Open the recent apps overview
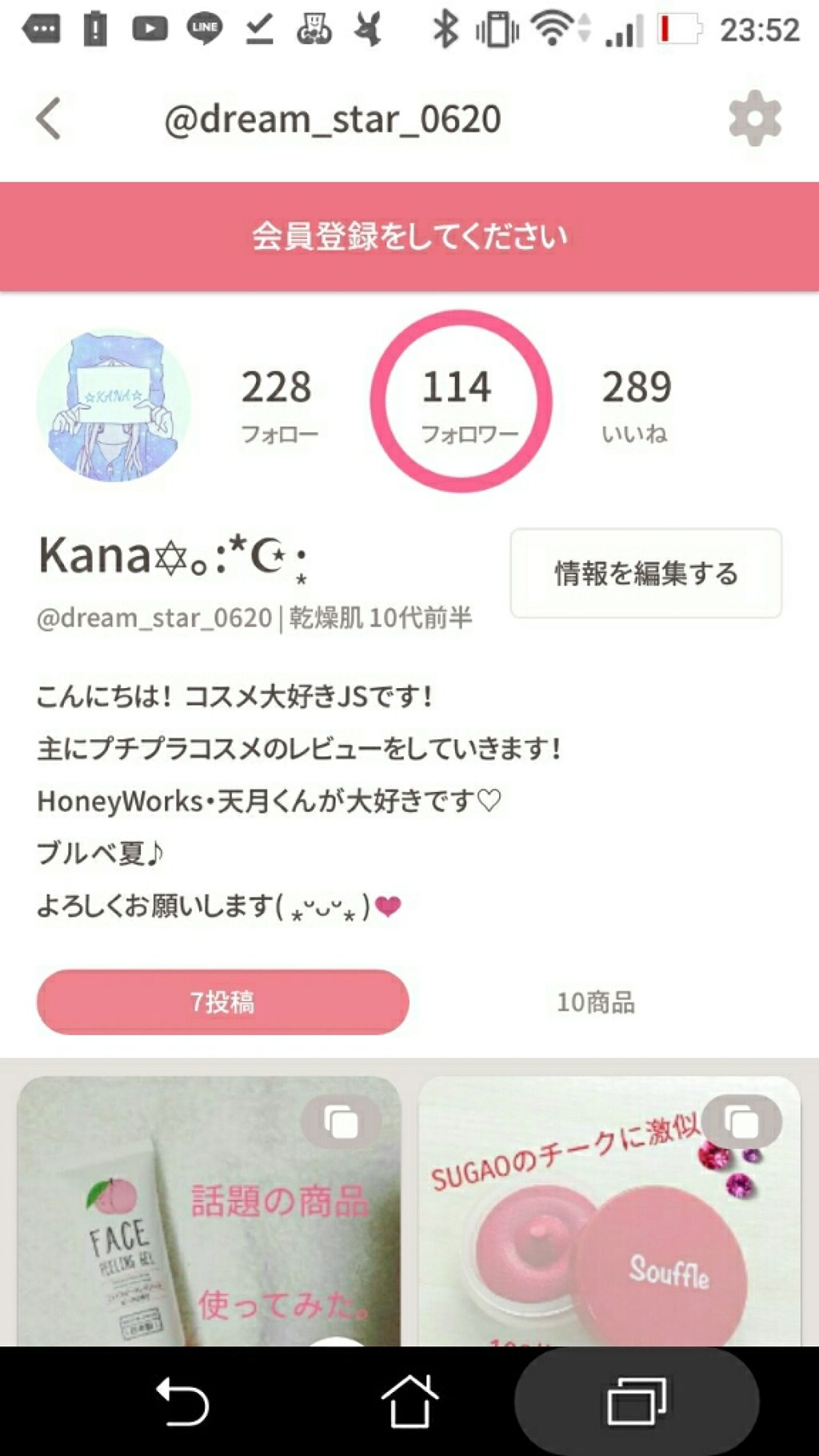The width and height of the screenshot is (819, 1456). point(637,1402)
